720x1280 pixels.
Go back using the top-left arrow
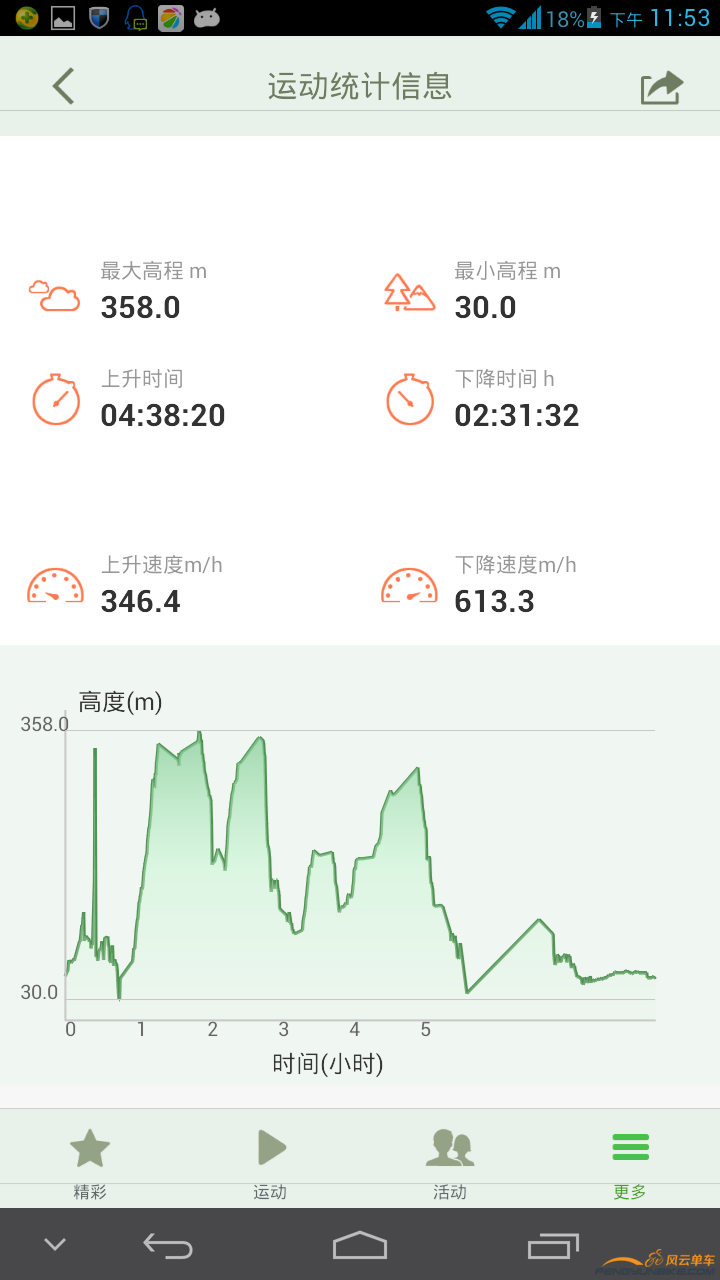tap(64, 86)
